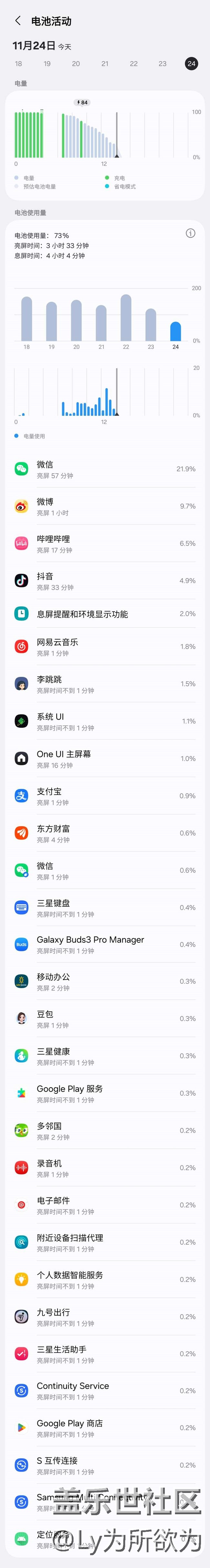
Task: Check 支付宝 battery usage details
Action: point(104,795)
